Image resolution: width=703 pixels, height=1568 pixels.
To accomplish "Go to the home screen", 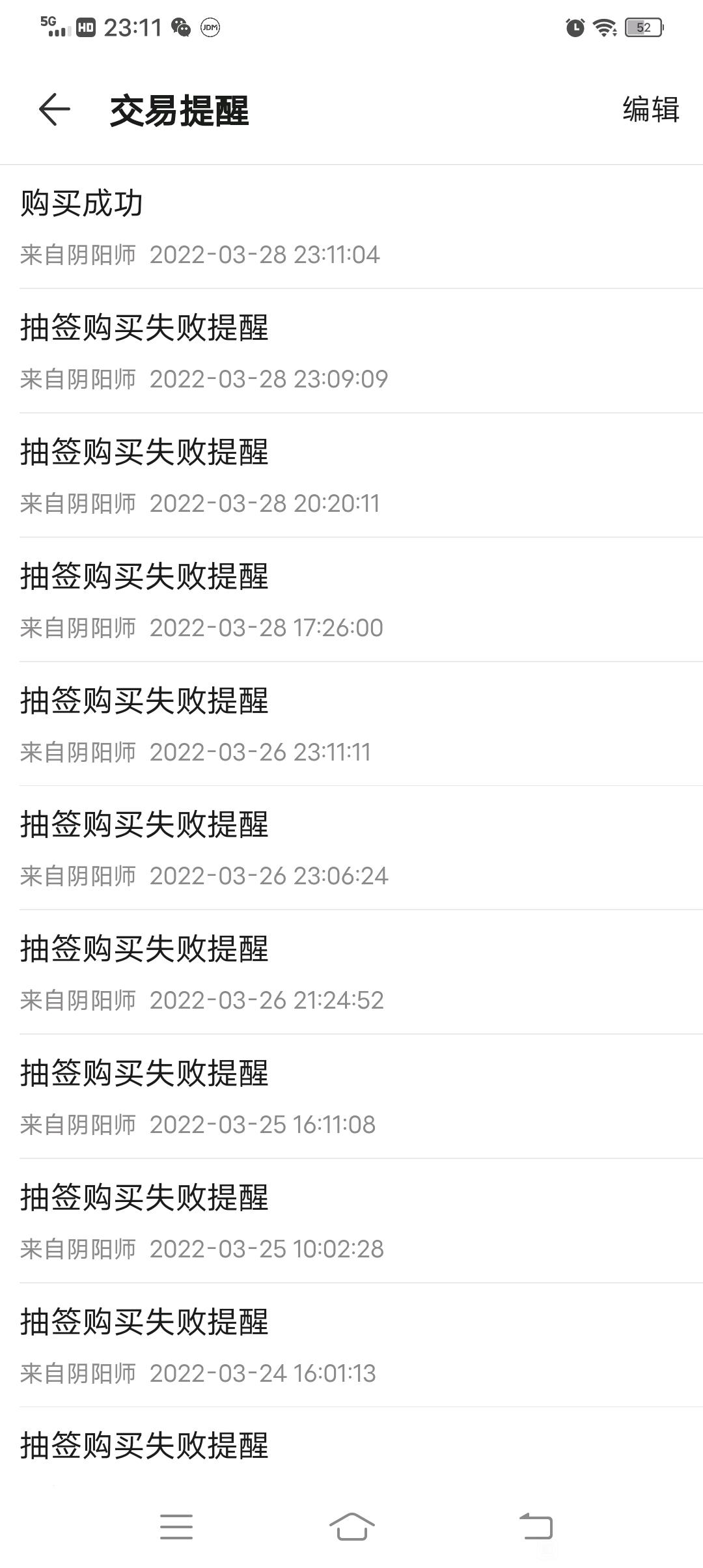I will tap(351, 1527).
